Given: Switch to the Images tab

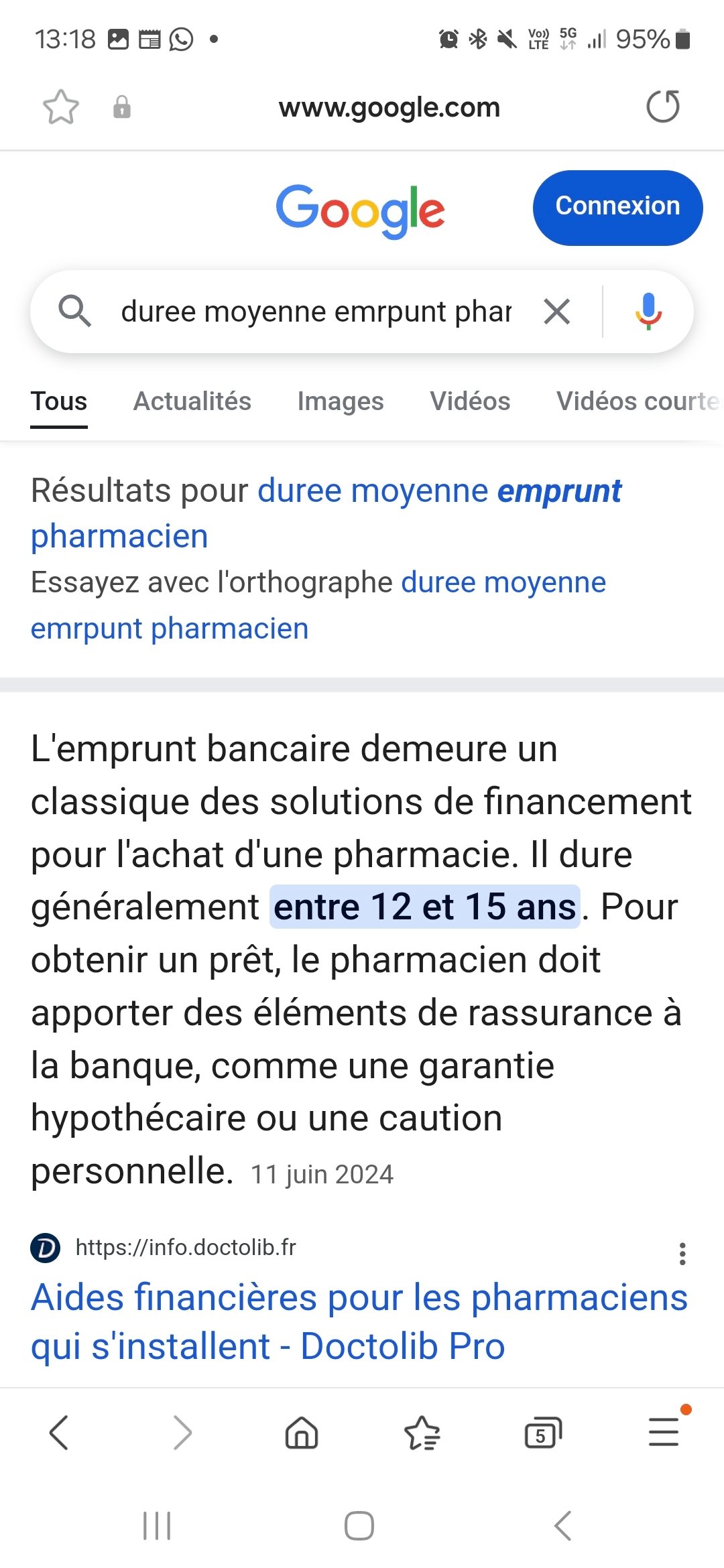Looking at the screenshot, I should (341, 401).
